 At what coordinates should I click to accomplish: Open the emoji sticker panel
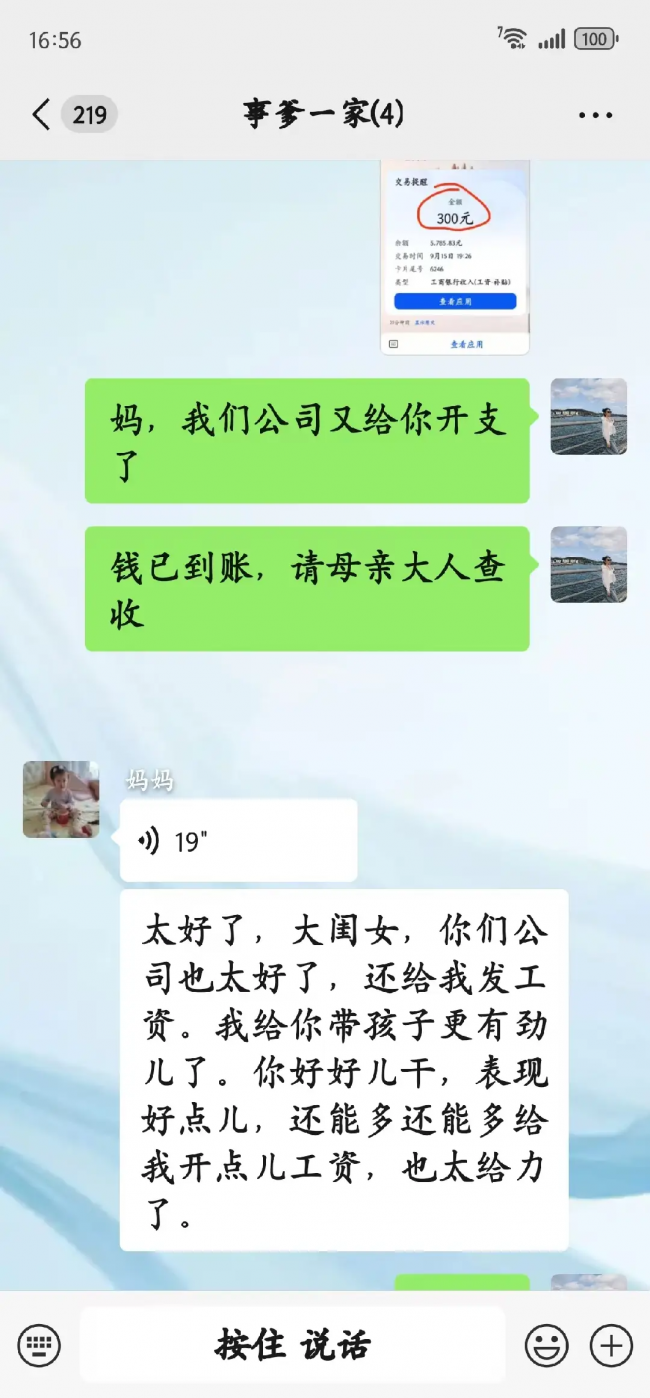[x=546, y=1345]
